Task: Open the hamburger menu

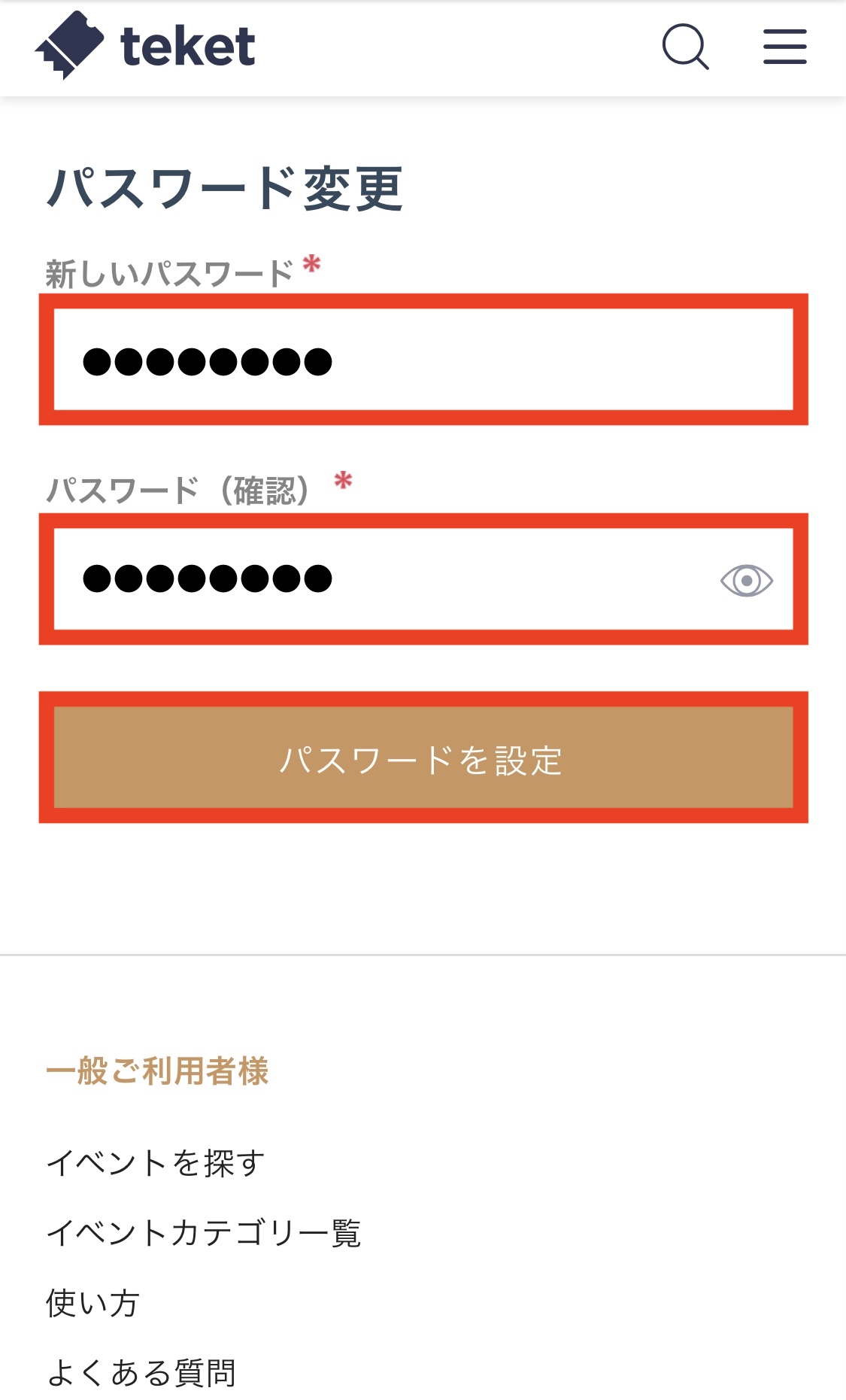Action: [784, 47]
